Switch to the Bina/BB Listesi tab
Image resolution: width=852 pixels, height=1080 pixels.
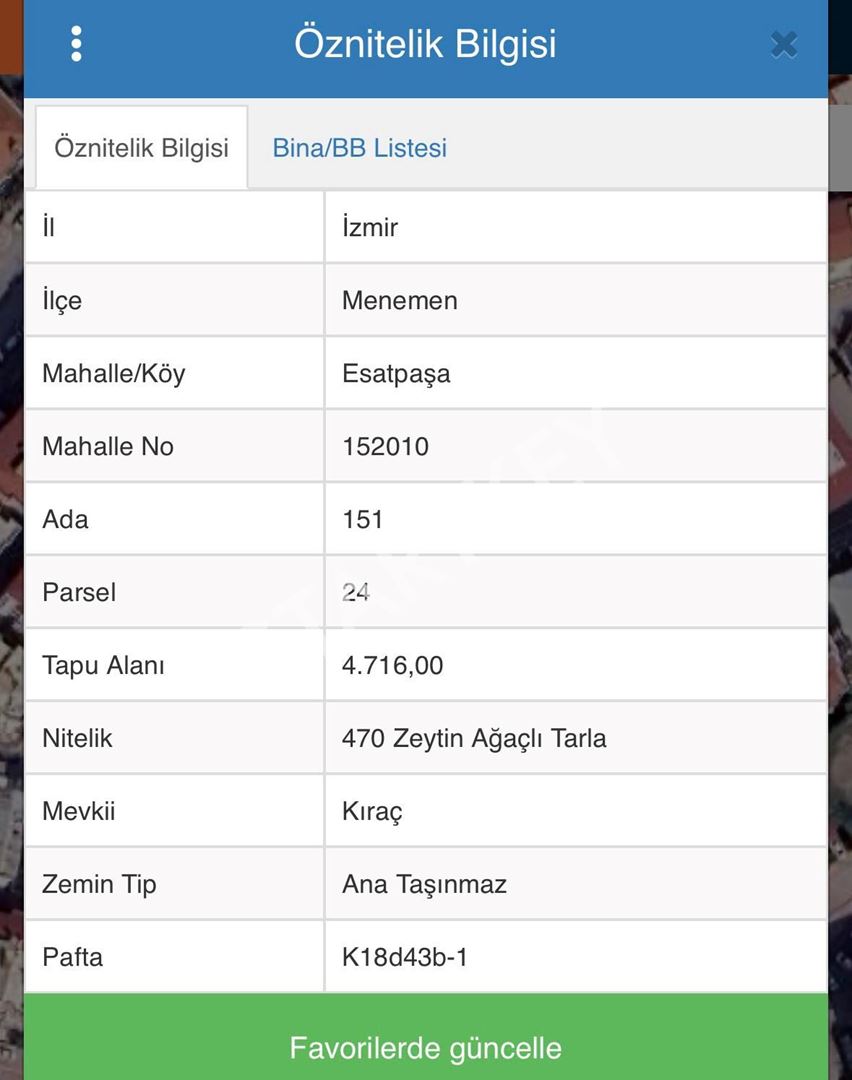click(x=359, y=148)
